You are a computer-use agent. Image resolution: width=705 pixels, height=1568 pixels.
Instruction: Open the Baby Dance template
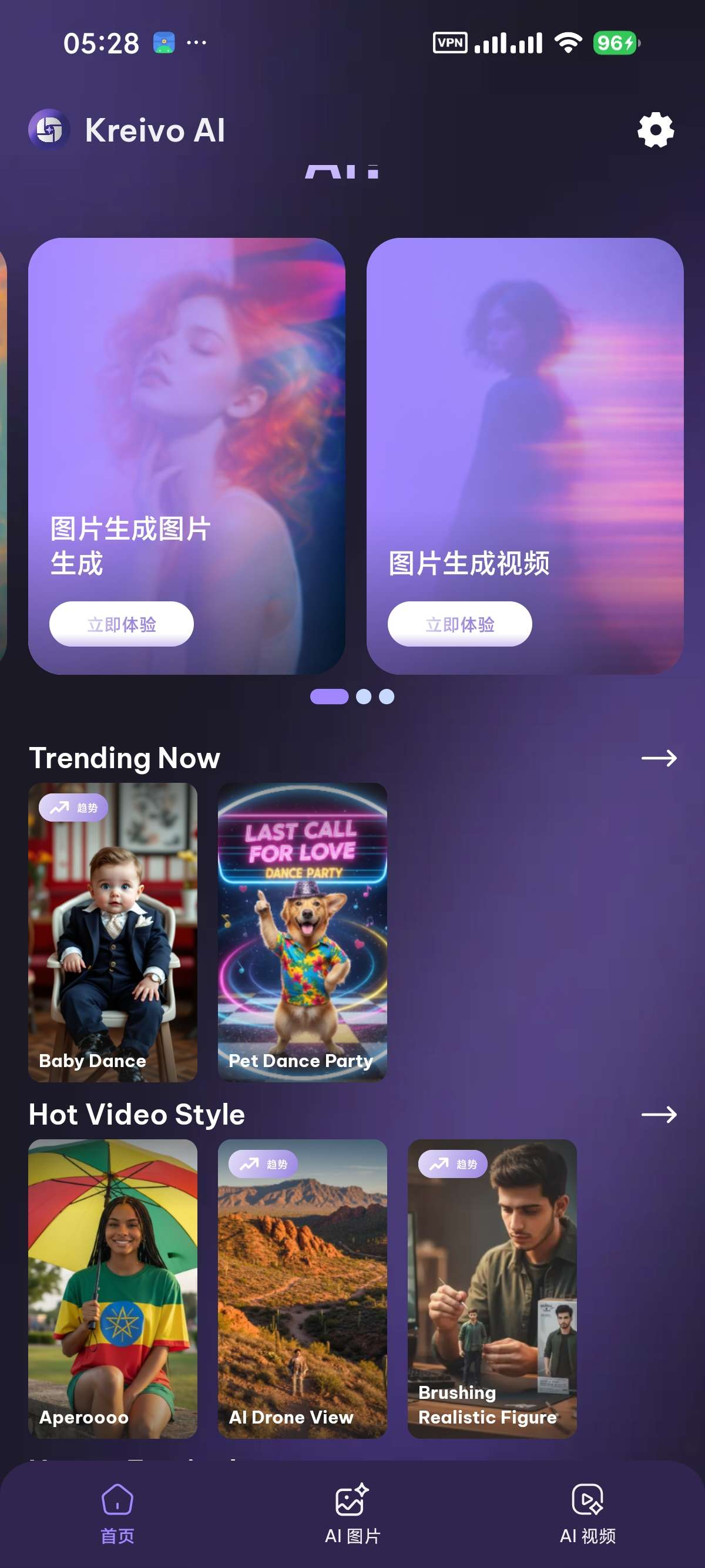coord(113,931)
